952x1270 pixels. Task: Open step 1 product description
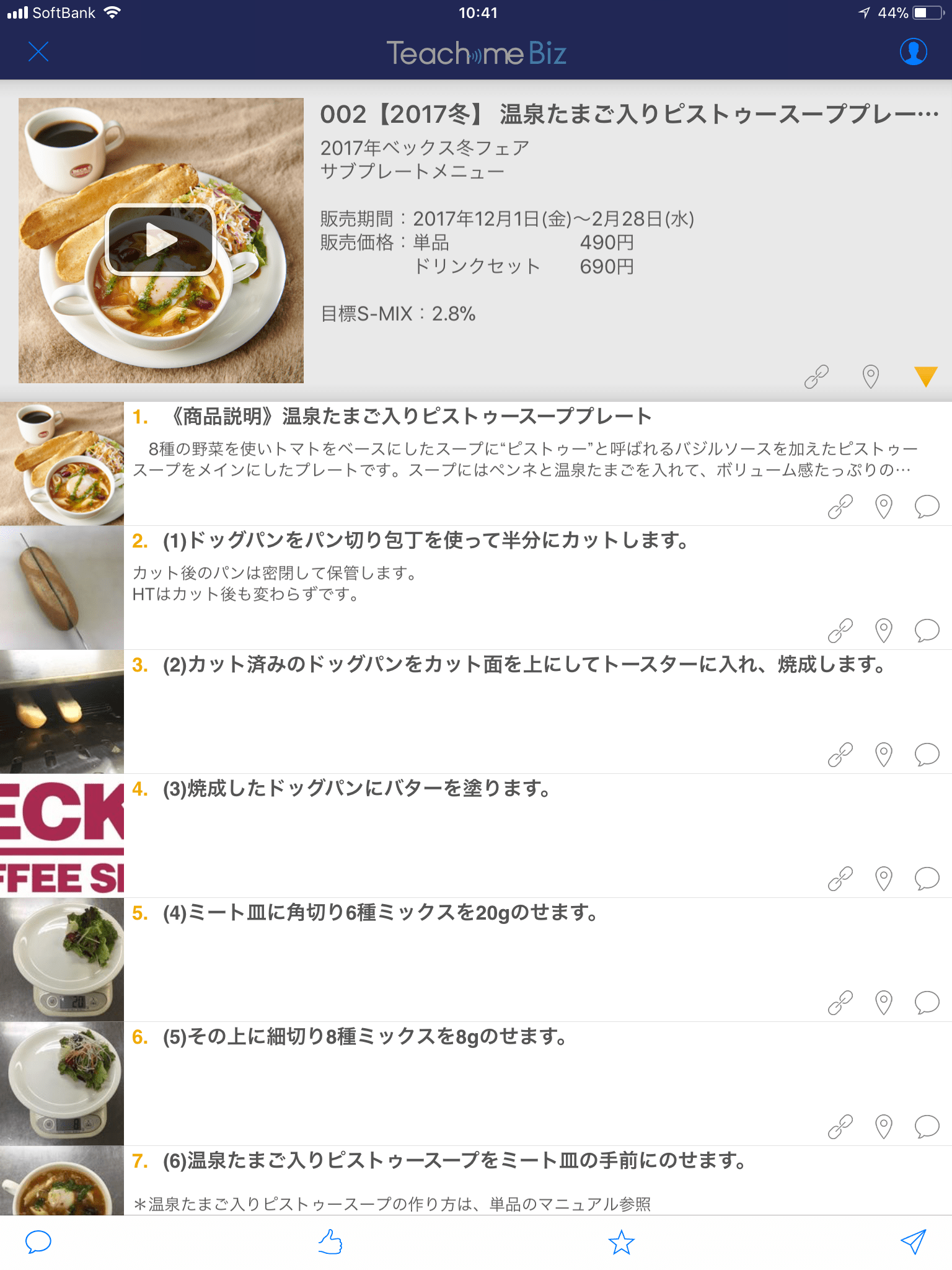coord(409,417)
